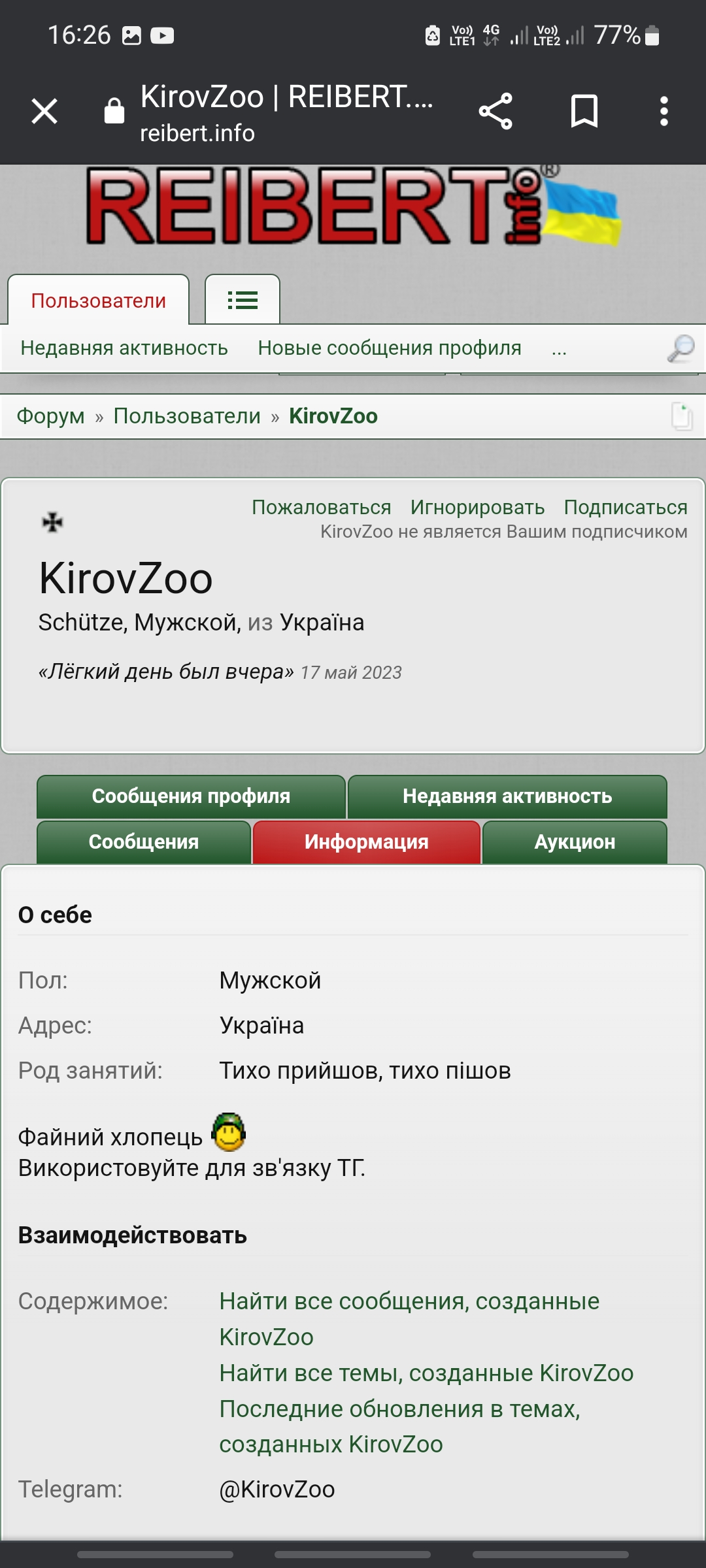
Task: Go to Форум in breadcrumbs
Action: click(50, 416)
